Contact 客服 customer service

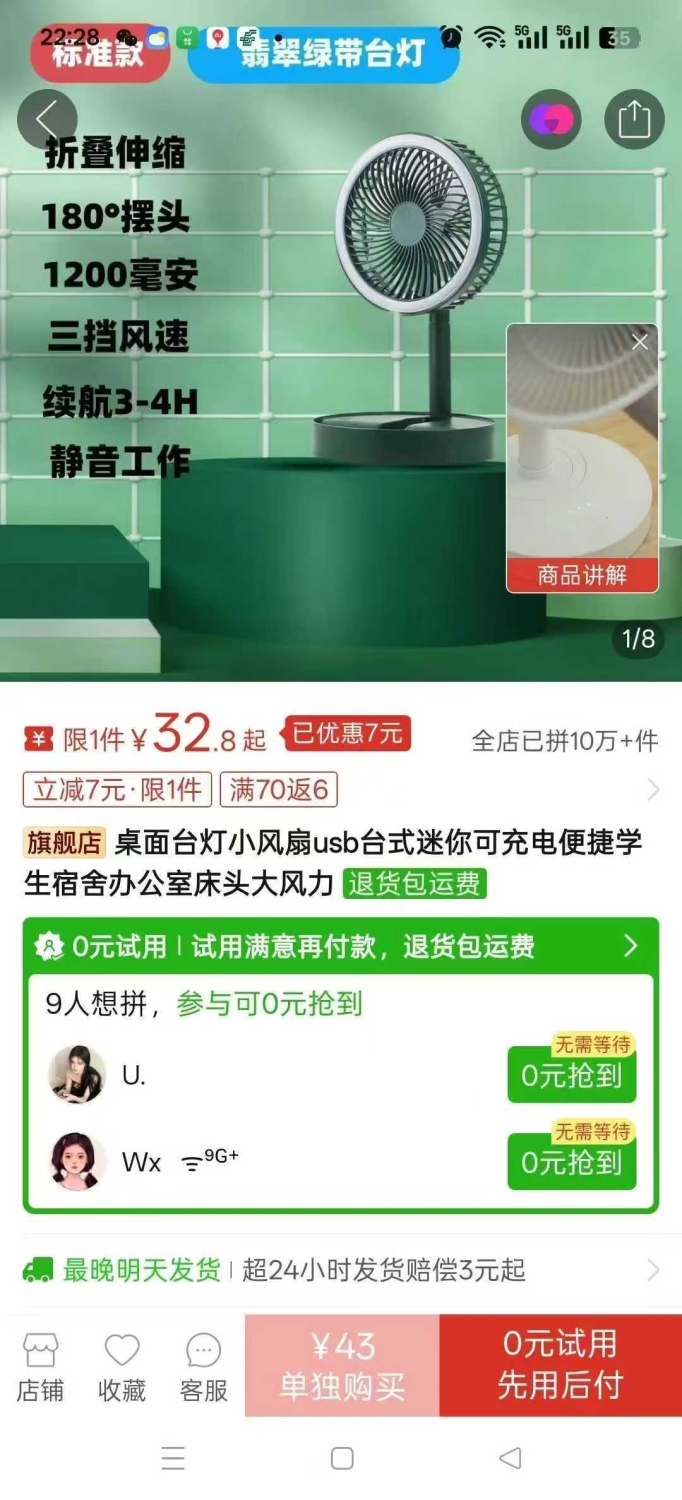204,1366
